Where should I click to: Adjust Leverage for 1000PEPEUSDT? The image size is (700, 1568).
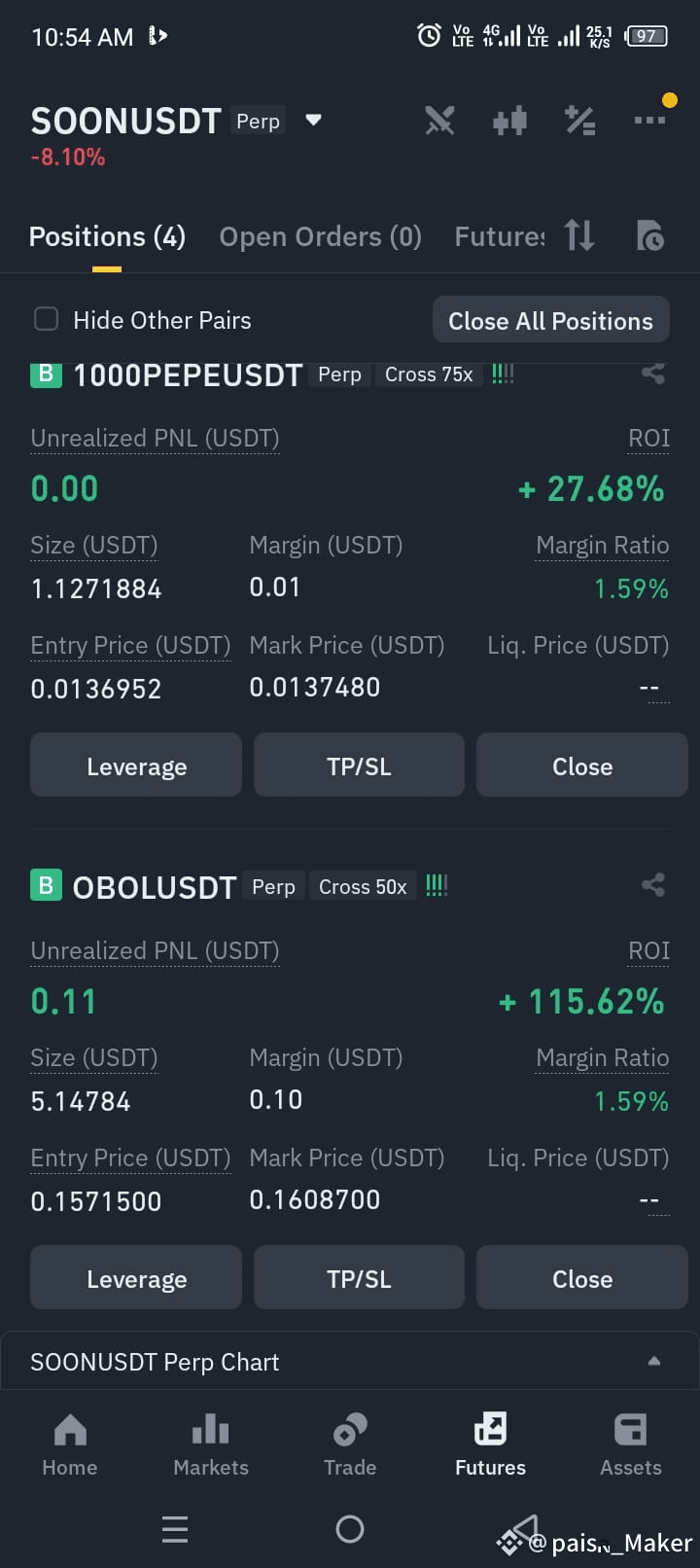[136, 766]
